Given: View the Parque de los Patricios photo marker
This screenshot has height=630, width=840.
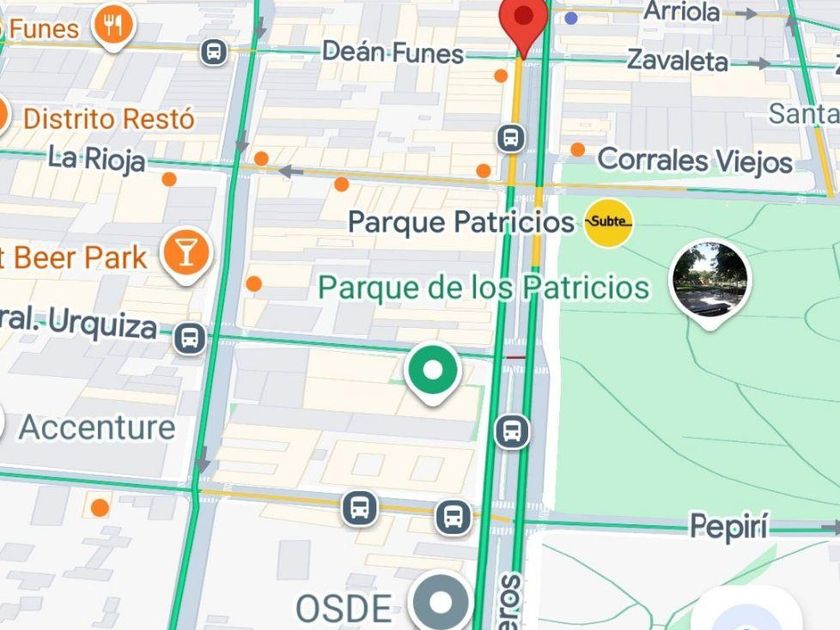Looking at the screenshot, I should [x=710, y=278].
